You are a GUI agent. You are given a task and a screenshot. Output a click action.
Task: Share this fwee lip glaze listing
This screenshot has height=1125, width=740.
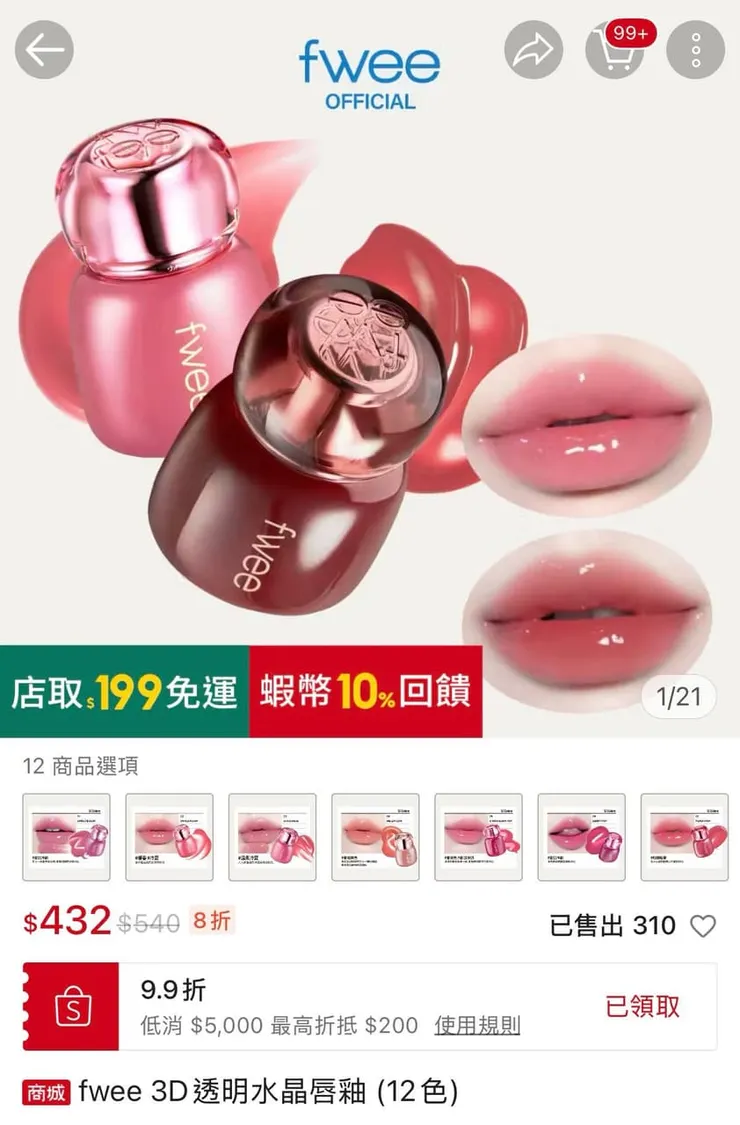tap(534, 50)
